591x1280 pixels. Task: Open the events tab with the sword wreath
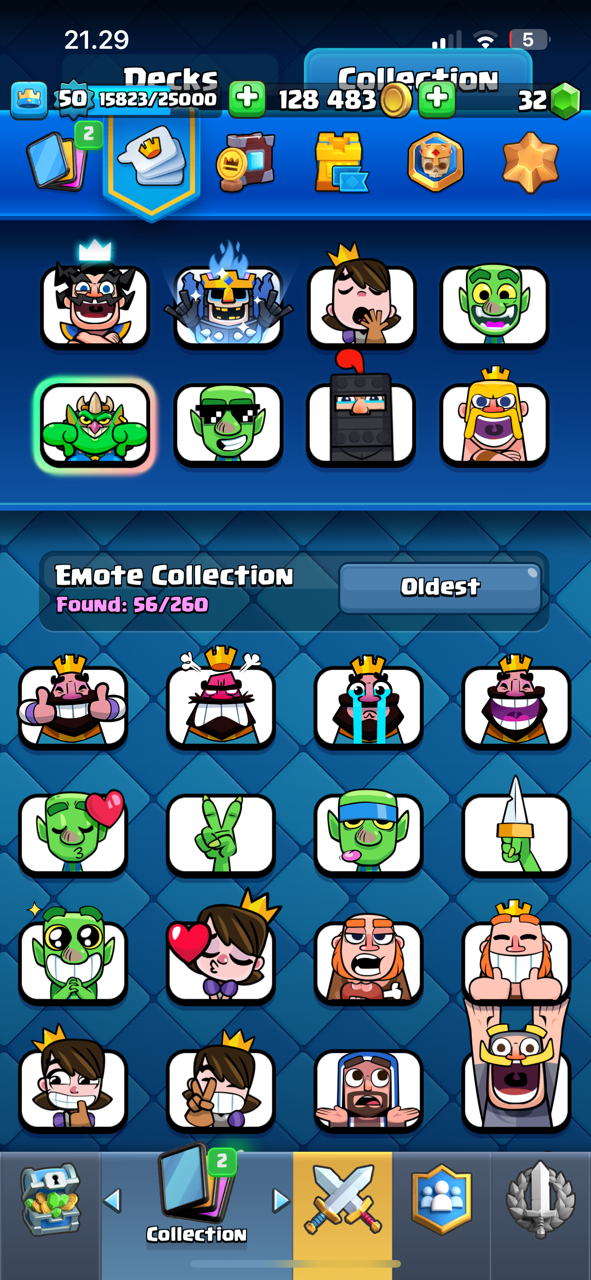pos(539,1198)
